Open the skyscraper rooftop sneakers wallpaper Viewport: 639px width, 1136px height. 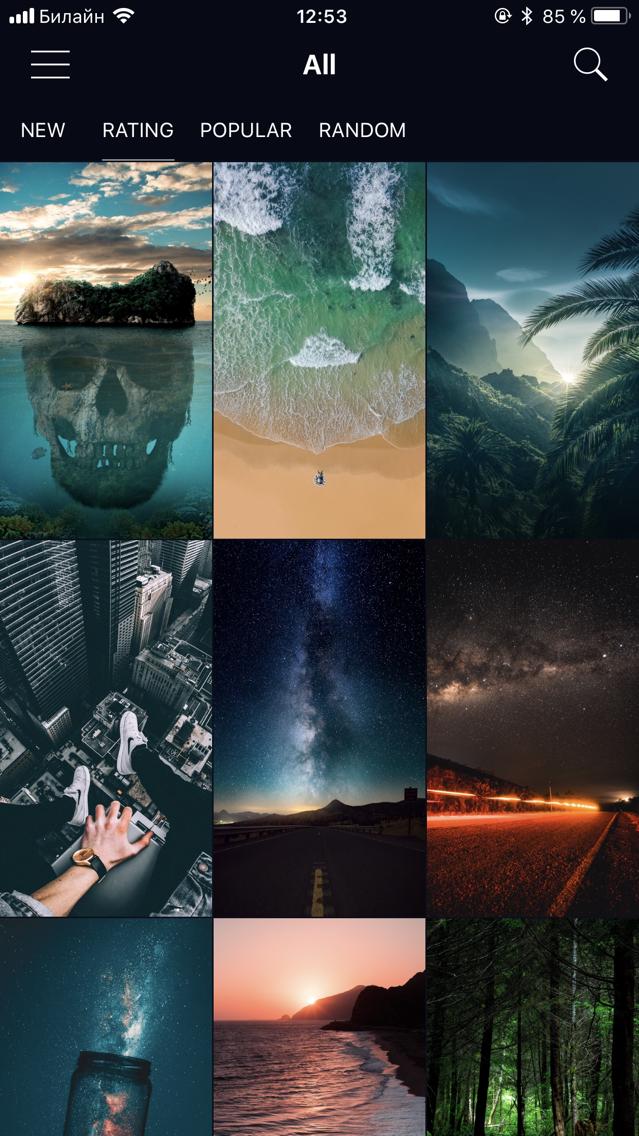coord(106,728)
